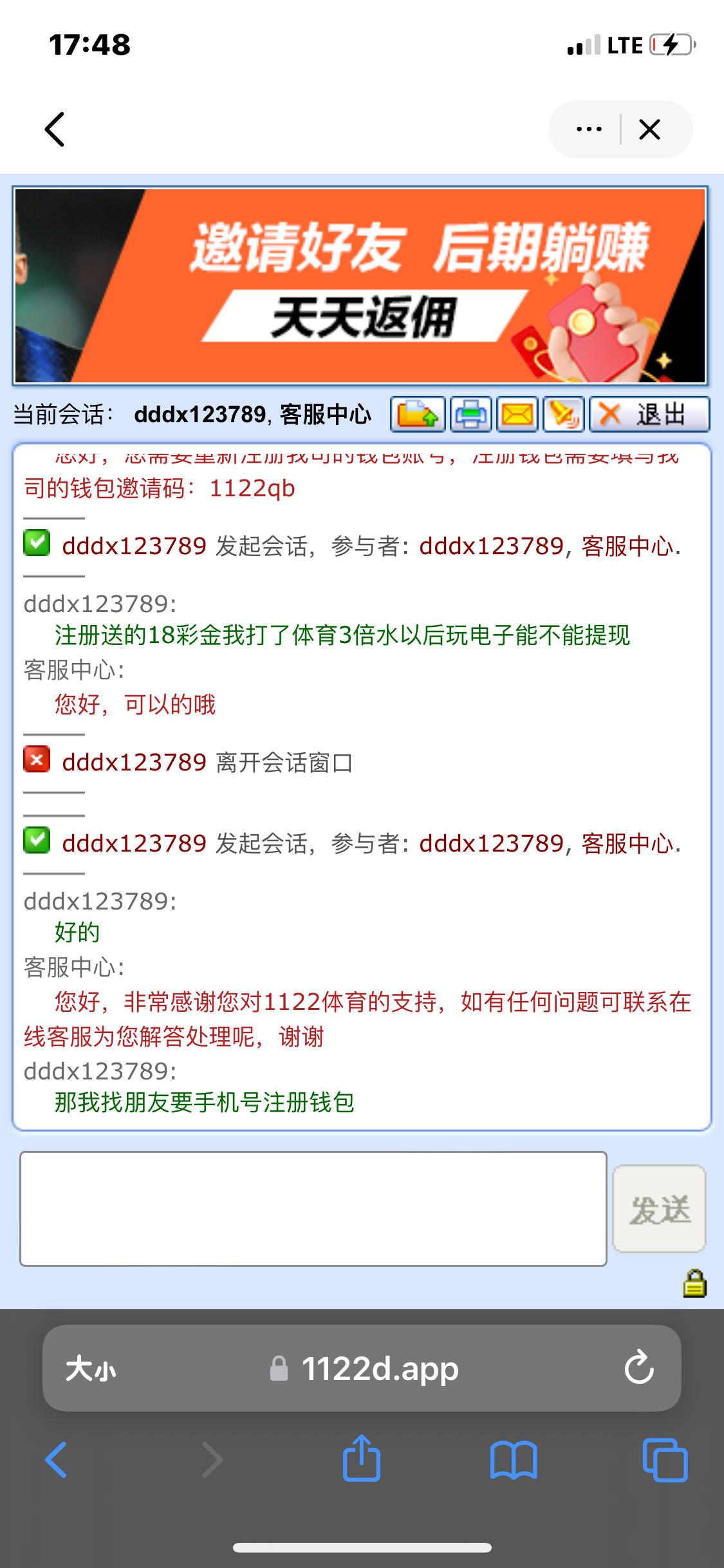
Task: Show open Safari tabs
Action: pyautogui.click(x=665, y=1460)
